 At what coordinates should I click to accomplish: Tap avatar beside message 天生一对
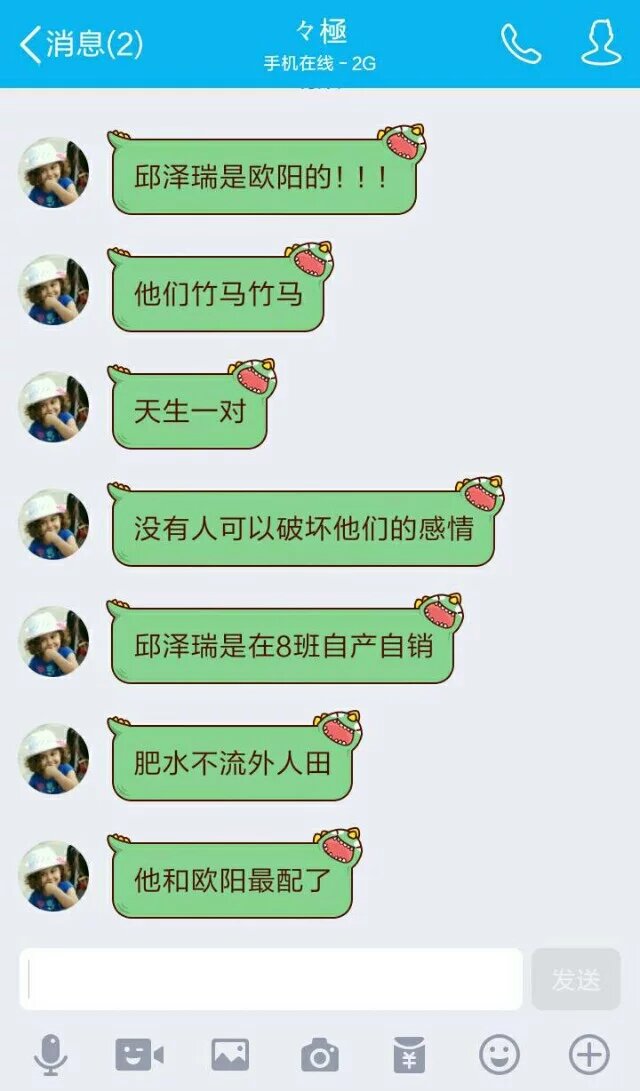pos(54,408)
